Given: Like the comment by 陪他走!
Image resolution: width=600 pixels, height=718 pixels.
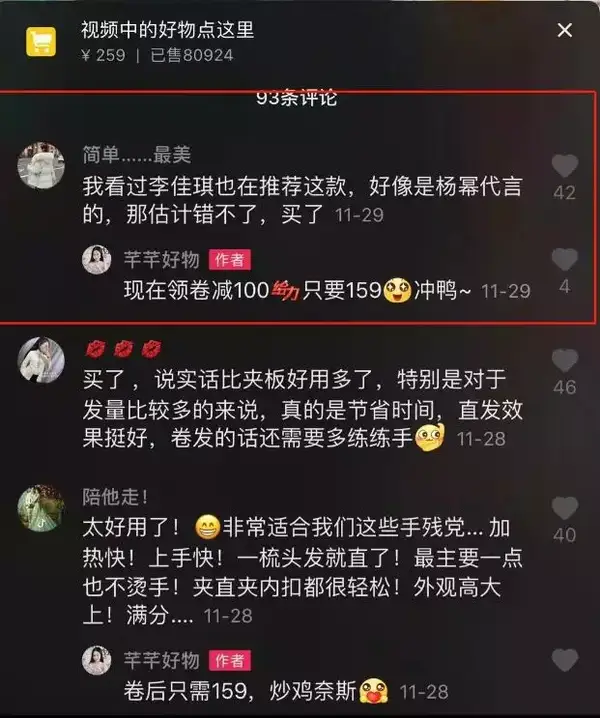Looking at the screenshot, I should 564,508.
